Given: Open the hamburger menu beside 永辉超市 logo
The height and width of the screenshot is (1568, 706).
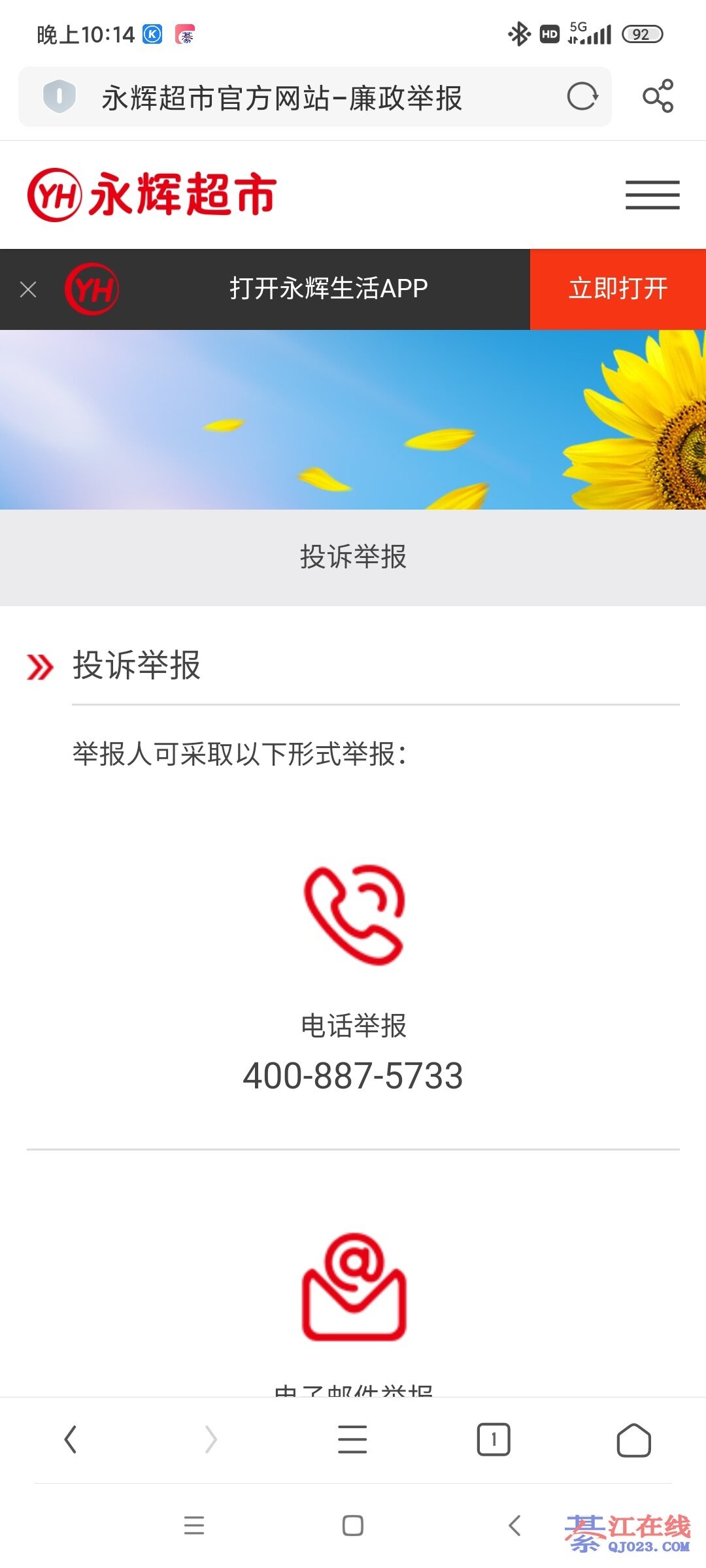Looking at the screenshot, I should (x=652, y=195).
